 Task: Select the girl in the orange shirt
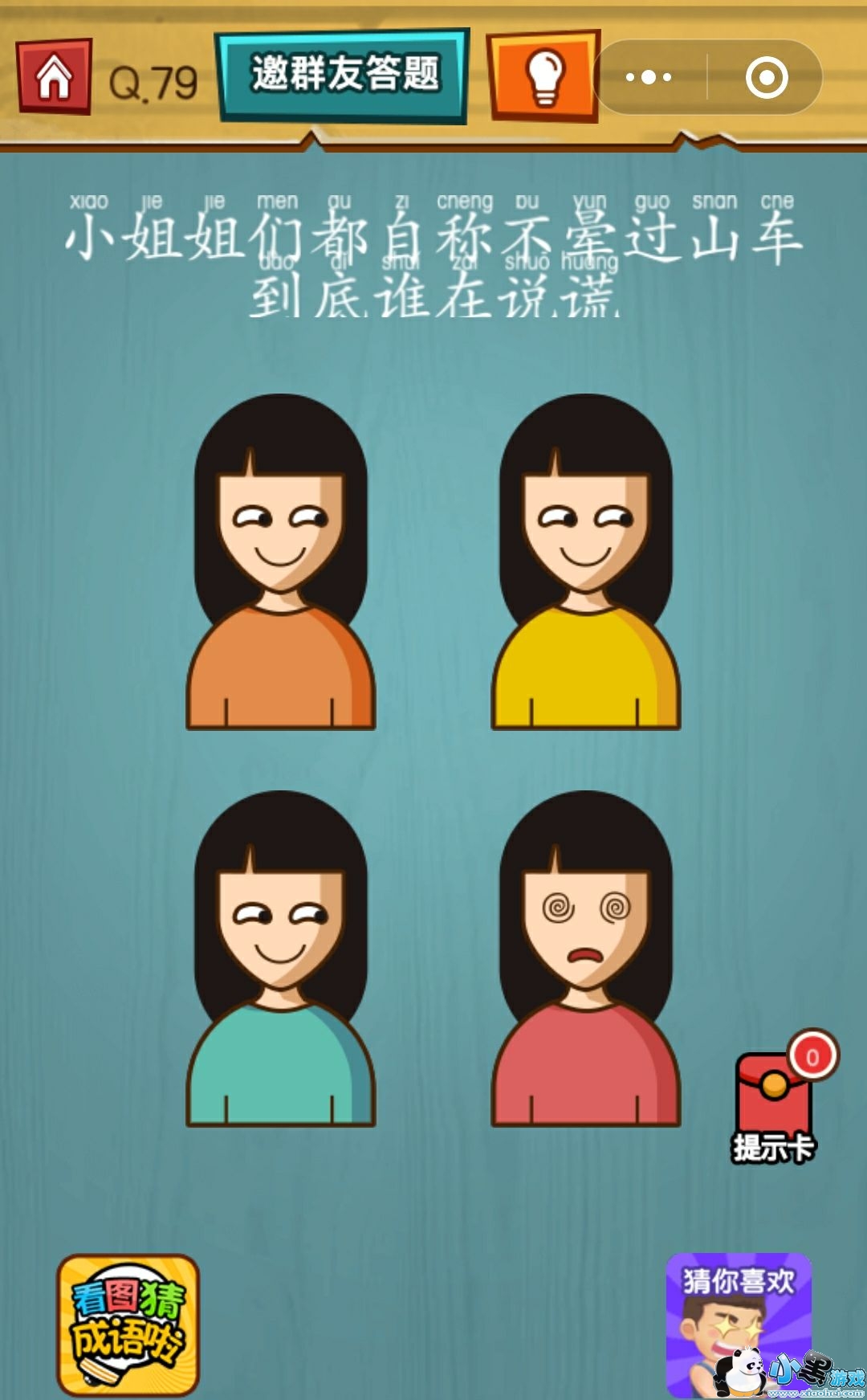(x=280, y=562)
